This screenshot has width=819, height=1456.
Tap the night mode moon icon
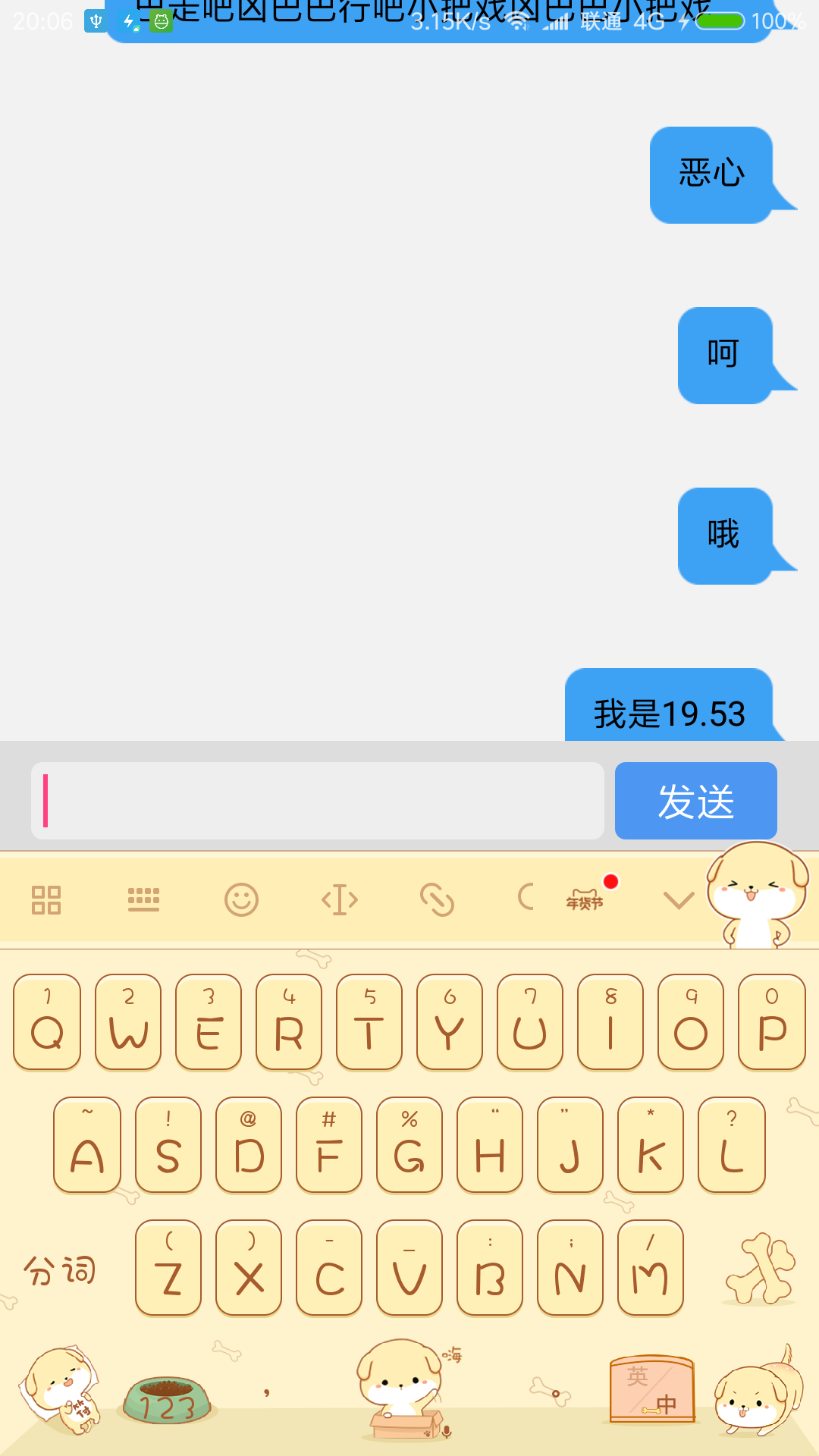[526, 896]
